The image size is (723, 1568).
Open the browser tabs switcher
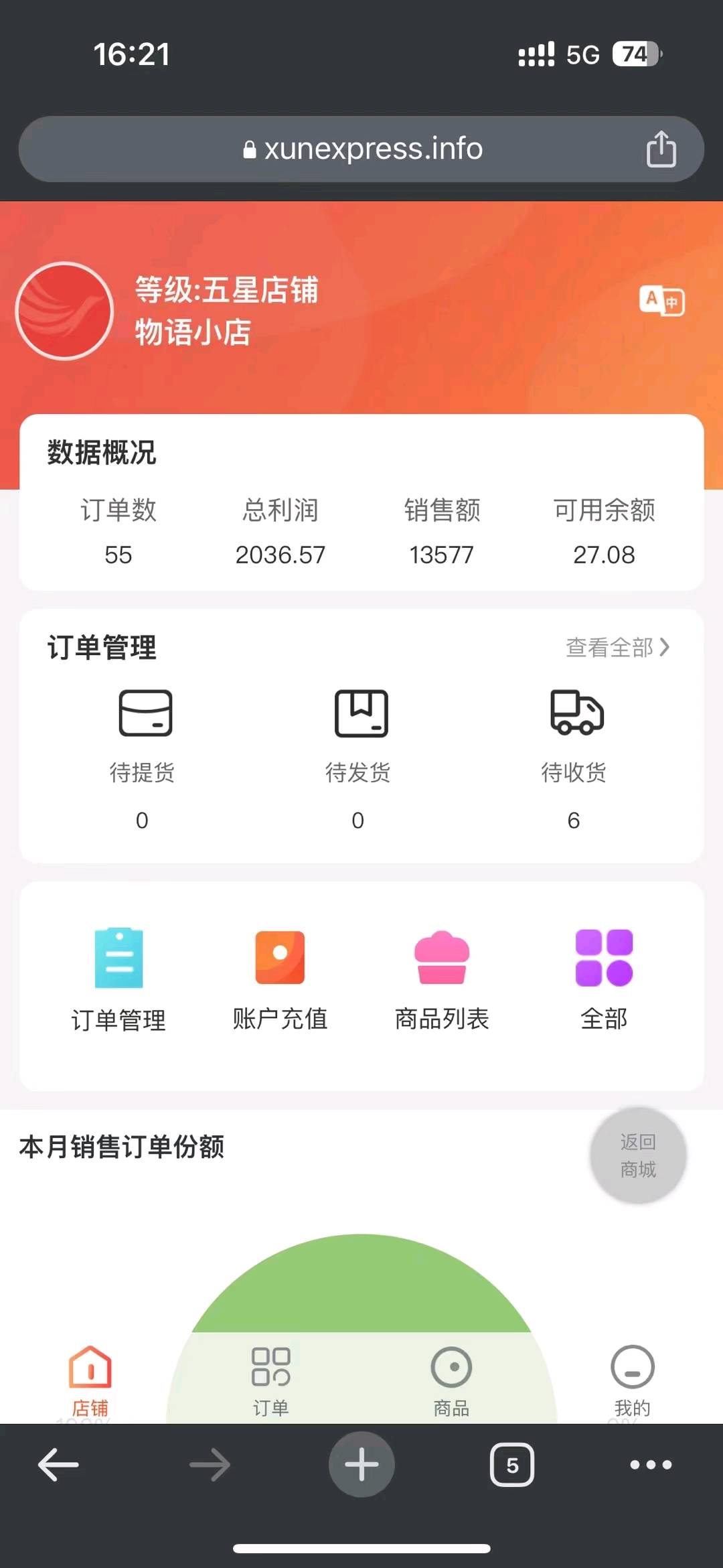512,1465
